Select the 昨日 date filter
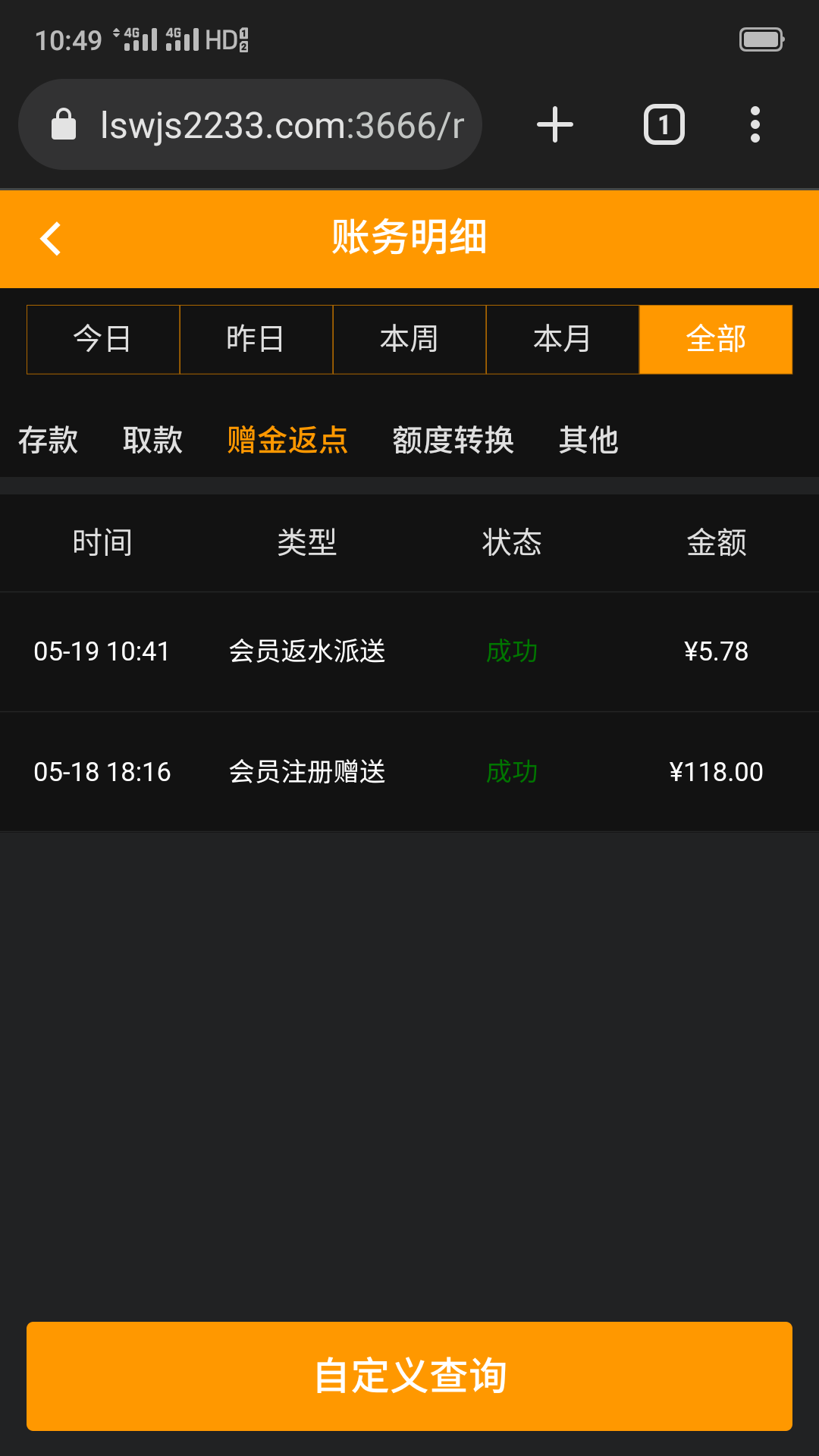The image size is (819, 1456). 256,339
